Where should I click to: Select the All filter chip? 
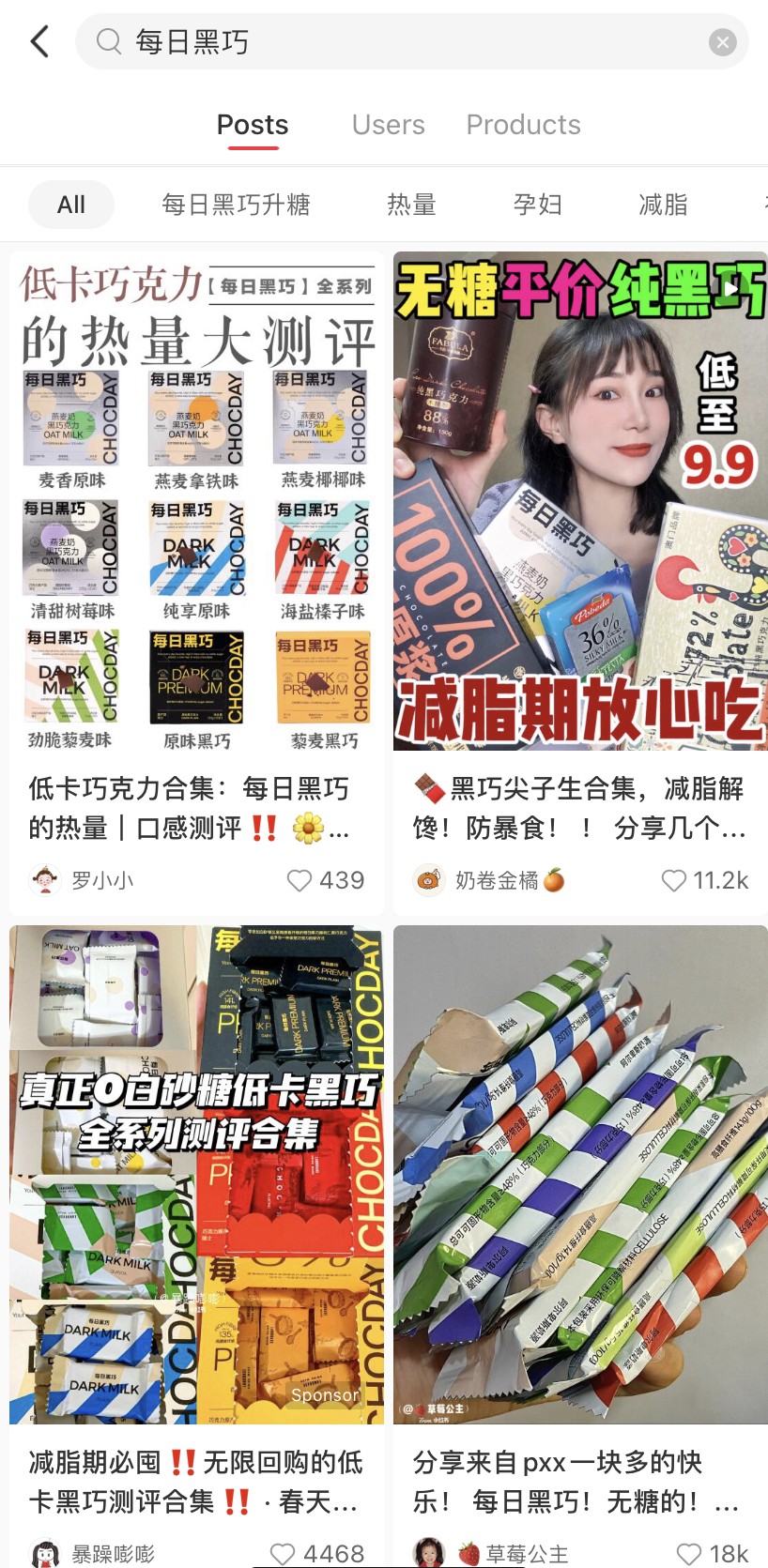pos(71,205)
